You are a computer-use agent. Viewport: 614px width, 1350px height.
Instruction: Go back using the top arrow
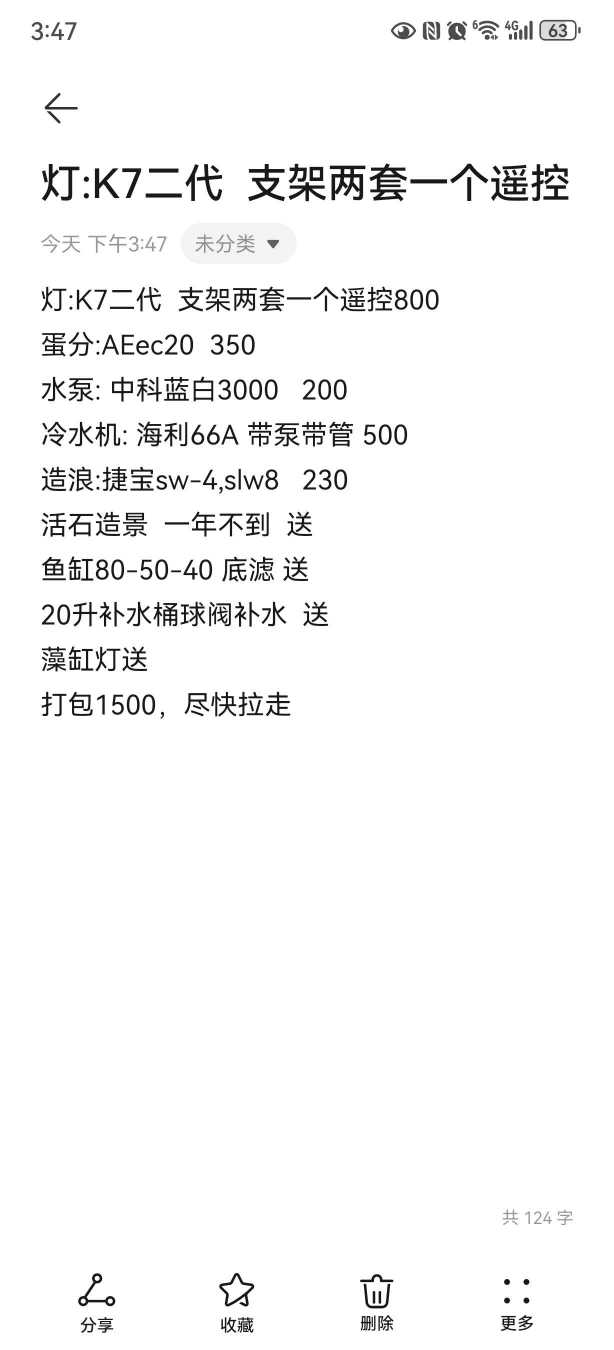point(61,108)
